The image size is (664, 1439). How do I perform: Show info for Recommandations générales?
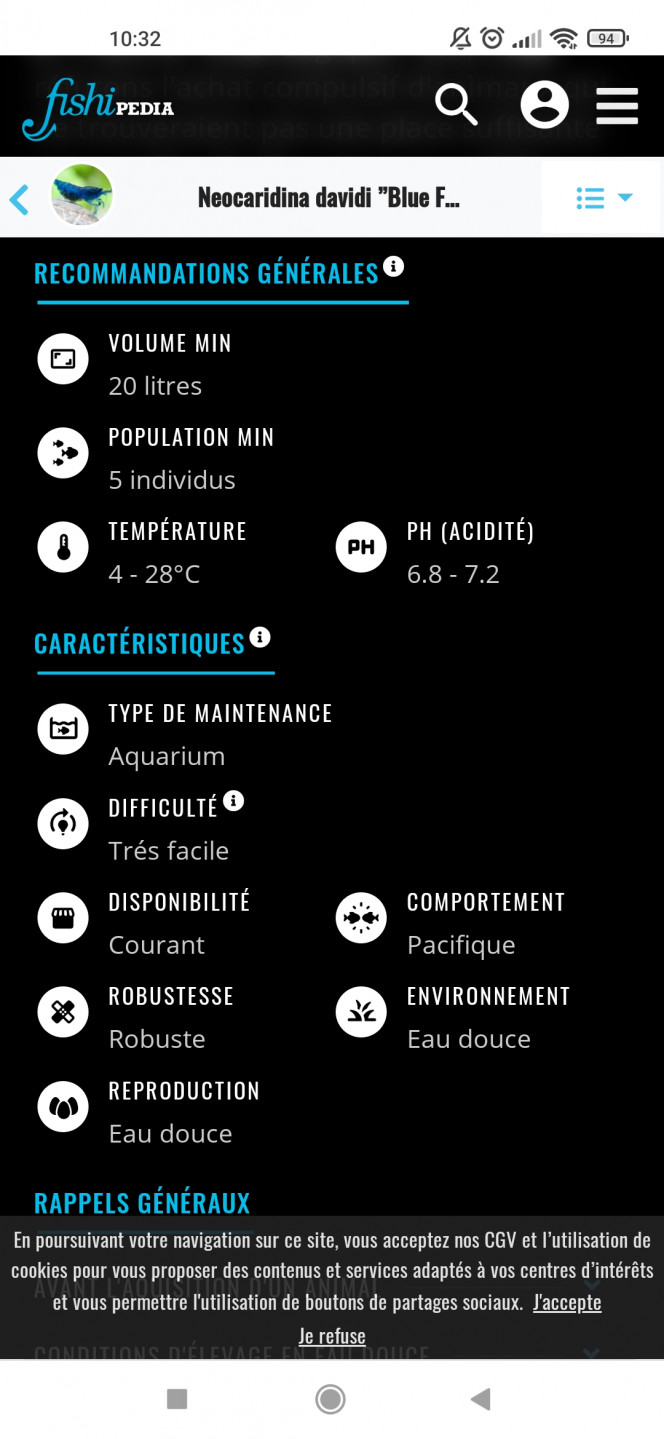click(x=394, y=266)
